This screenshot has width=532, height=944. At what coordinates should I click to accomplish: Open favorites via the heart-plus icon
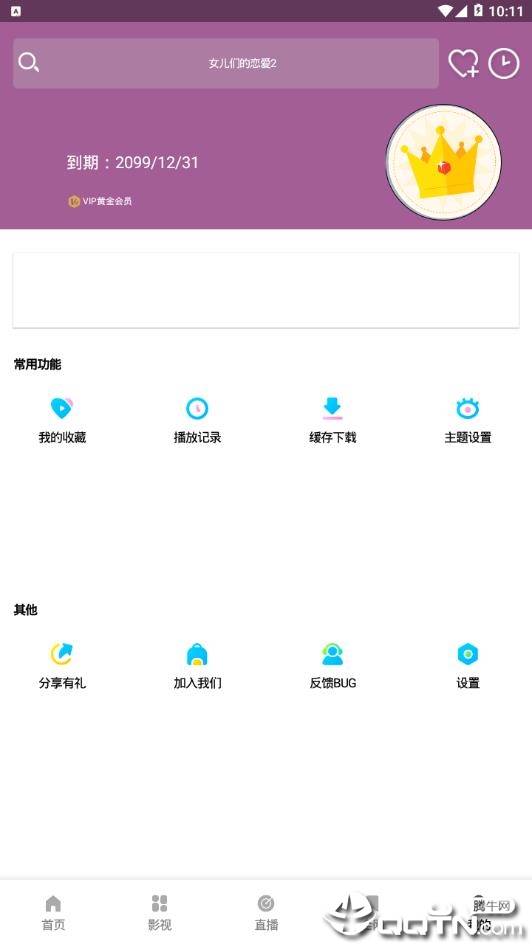(x=463, y=63)
